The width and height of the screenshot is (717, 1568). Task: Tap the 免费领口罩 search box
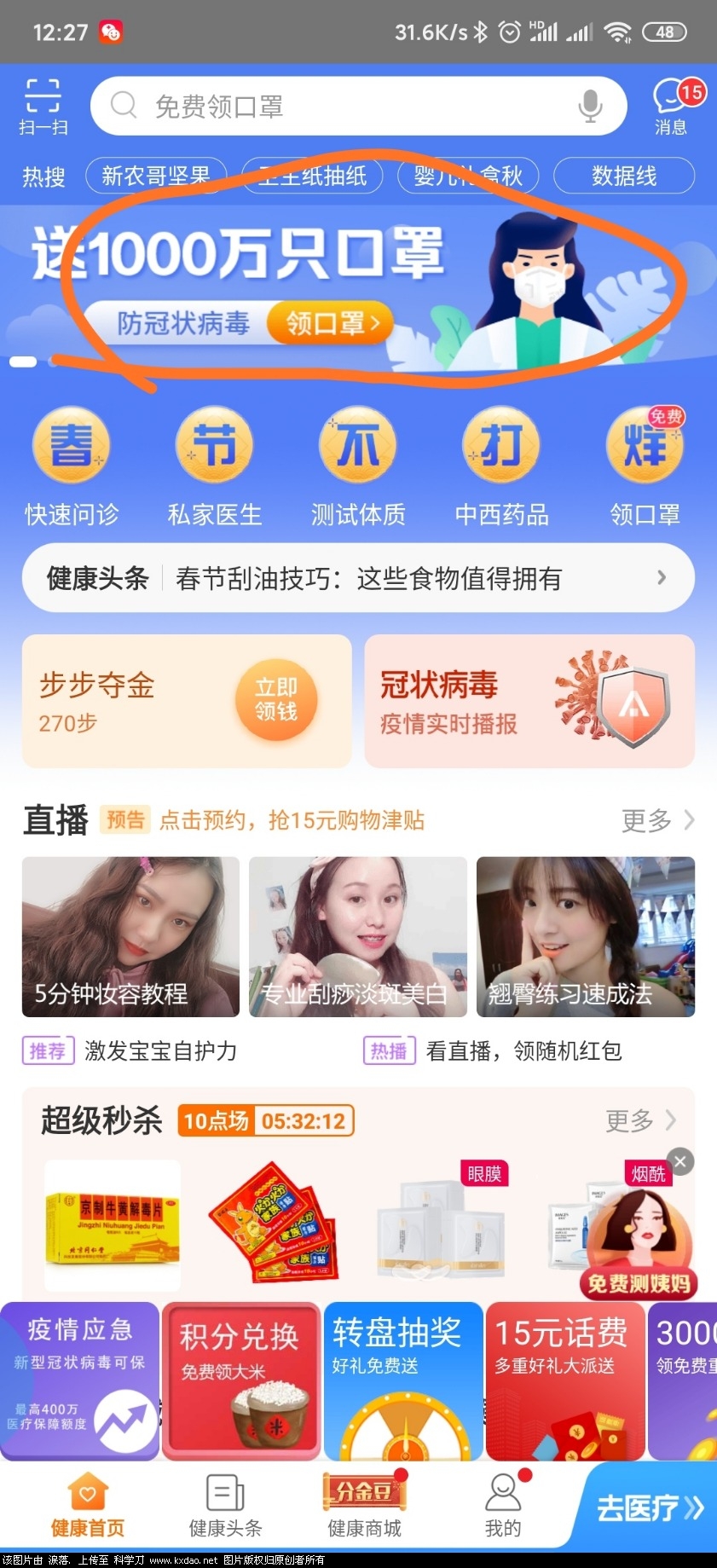coord(341,107)
